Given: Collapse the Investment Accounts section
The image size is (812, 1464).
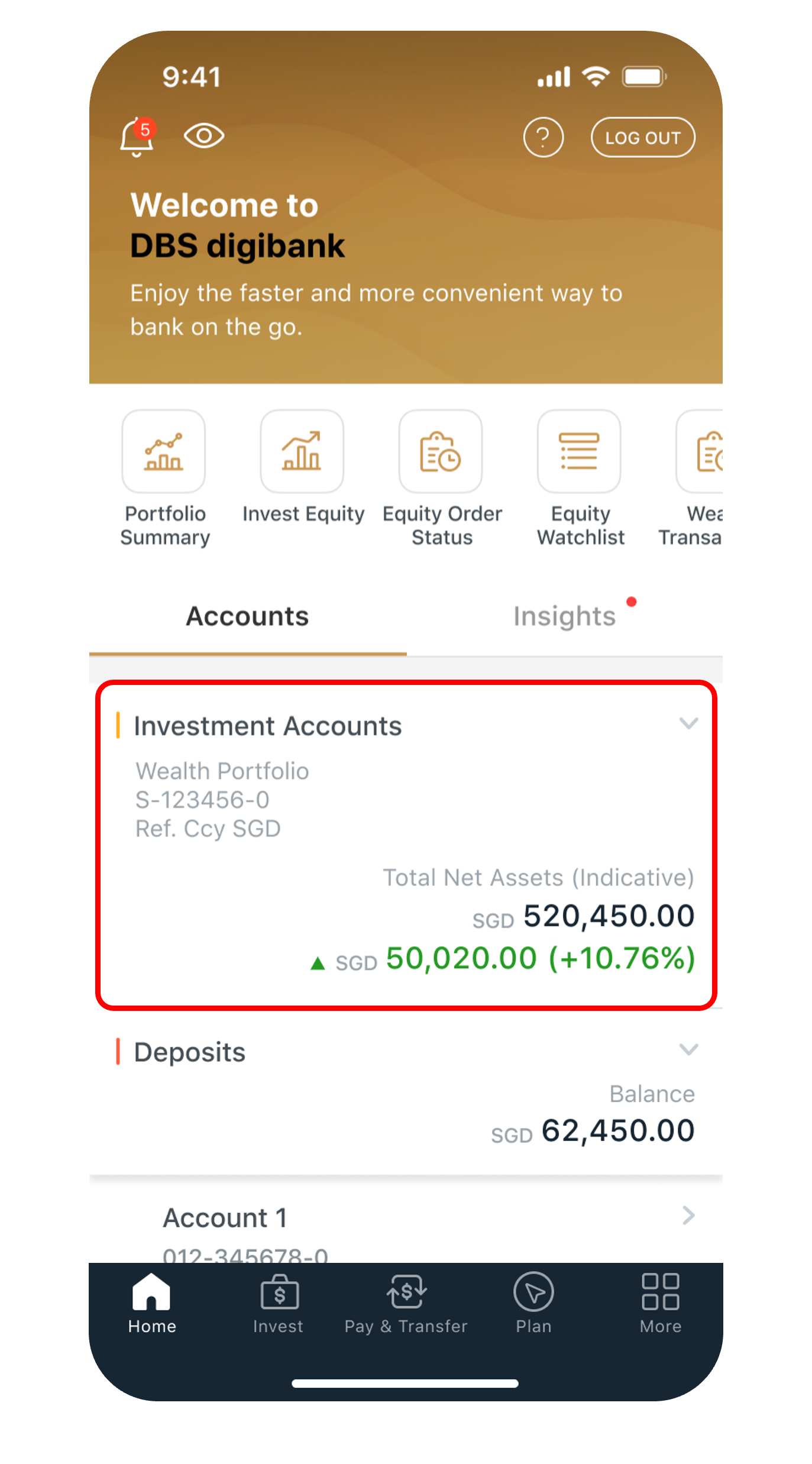Looking at the screenshot, I should [x=688, y=723].
